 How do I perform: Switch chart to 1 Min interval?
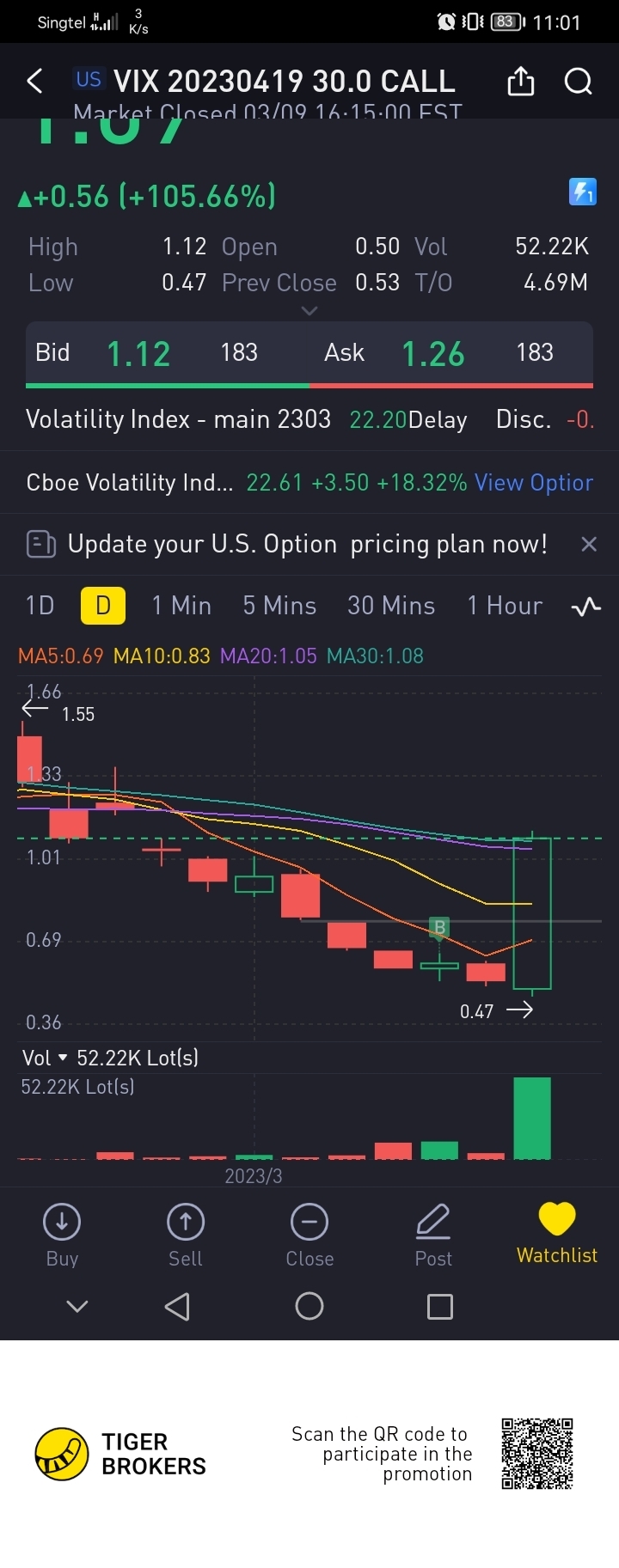(x=181, y=606)
